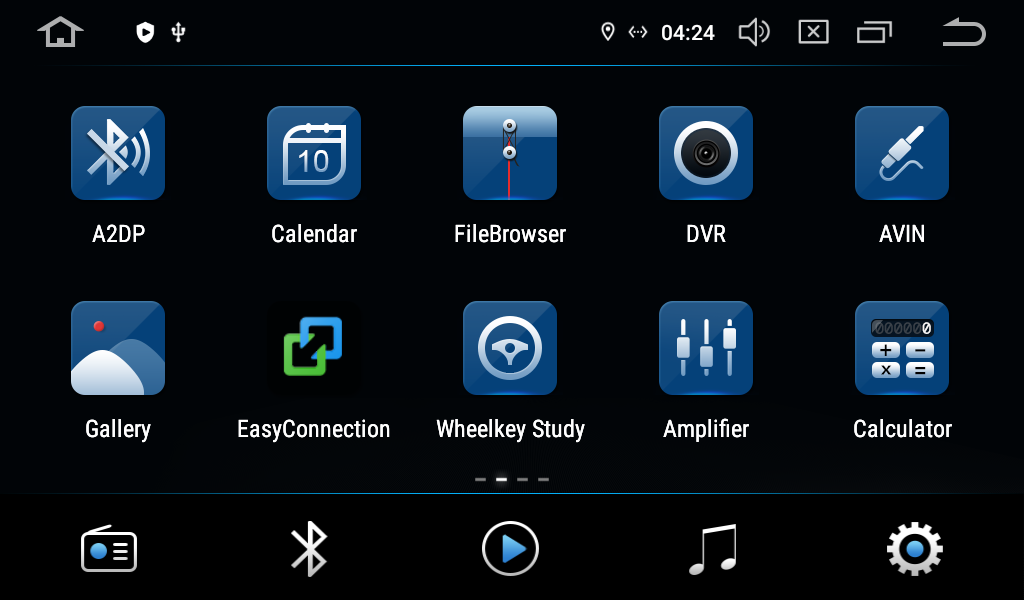Go back using the top-right arrow
The image size is (1024, 600).
click(964, 33)
